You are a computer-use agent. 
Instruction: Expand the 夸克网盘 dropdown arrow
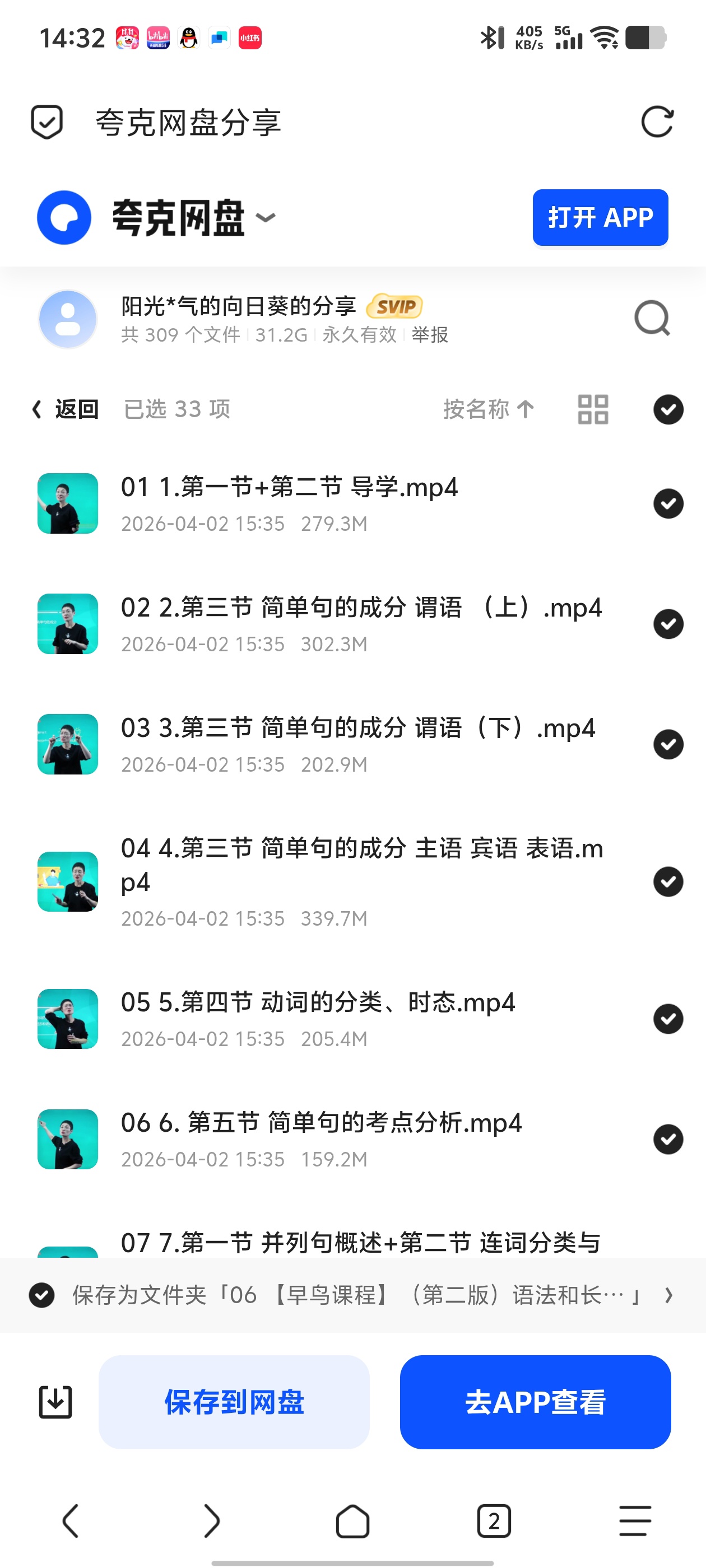click(x=265, y=217)
